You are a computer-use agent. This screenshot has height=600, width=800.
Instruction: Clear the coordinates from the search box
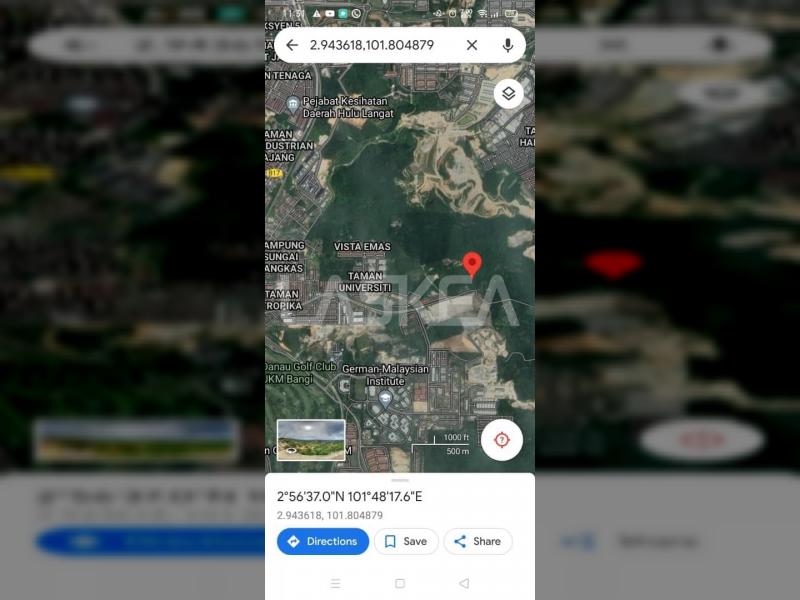click(472, 45)
